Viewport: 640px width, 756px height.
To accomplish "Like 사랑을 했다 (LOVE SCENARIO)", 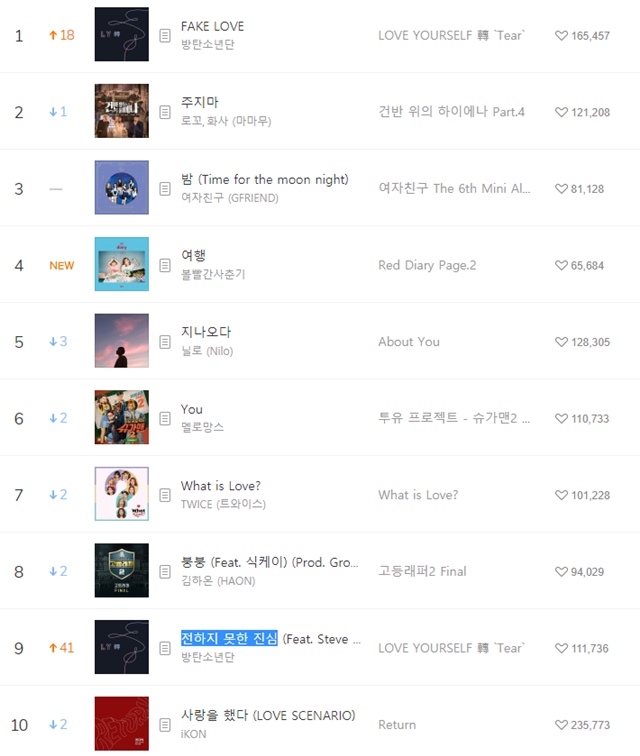I will pos(561,724).
